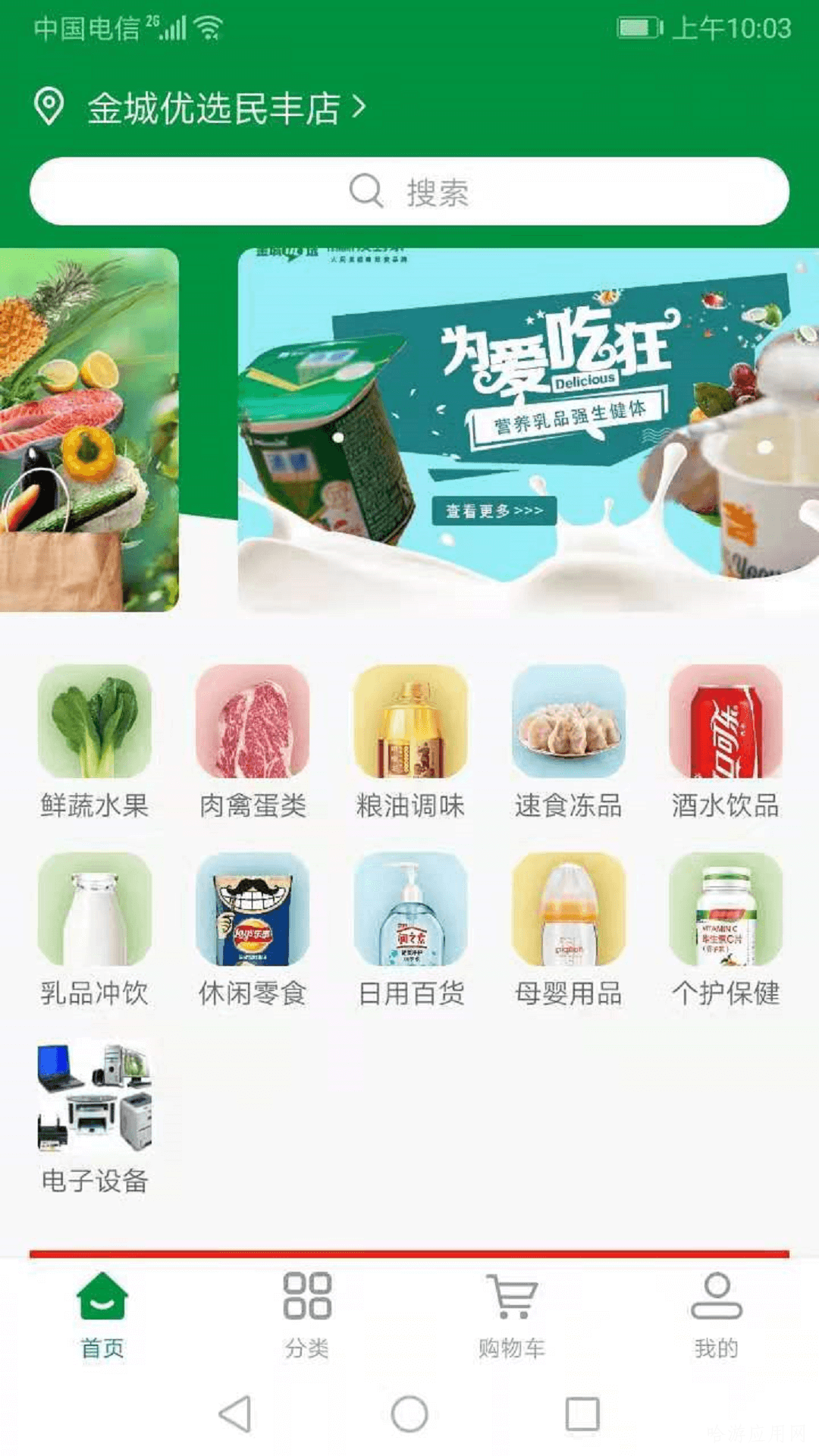
Task: Open the 鲜蔬水果 category icon
Action: click(x=95, y=726)
